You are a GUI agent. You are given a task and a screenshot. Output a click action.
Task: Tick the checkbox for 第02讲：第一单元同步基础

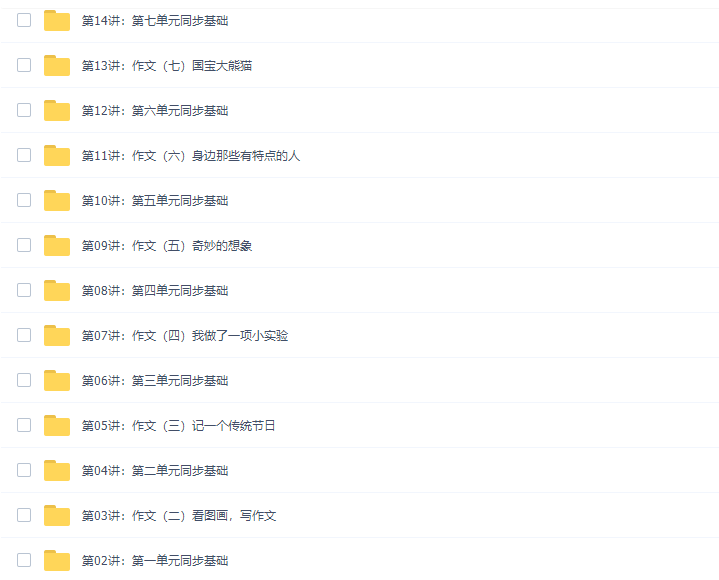24,560
